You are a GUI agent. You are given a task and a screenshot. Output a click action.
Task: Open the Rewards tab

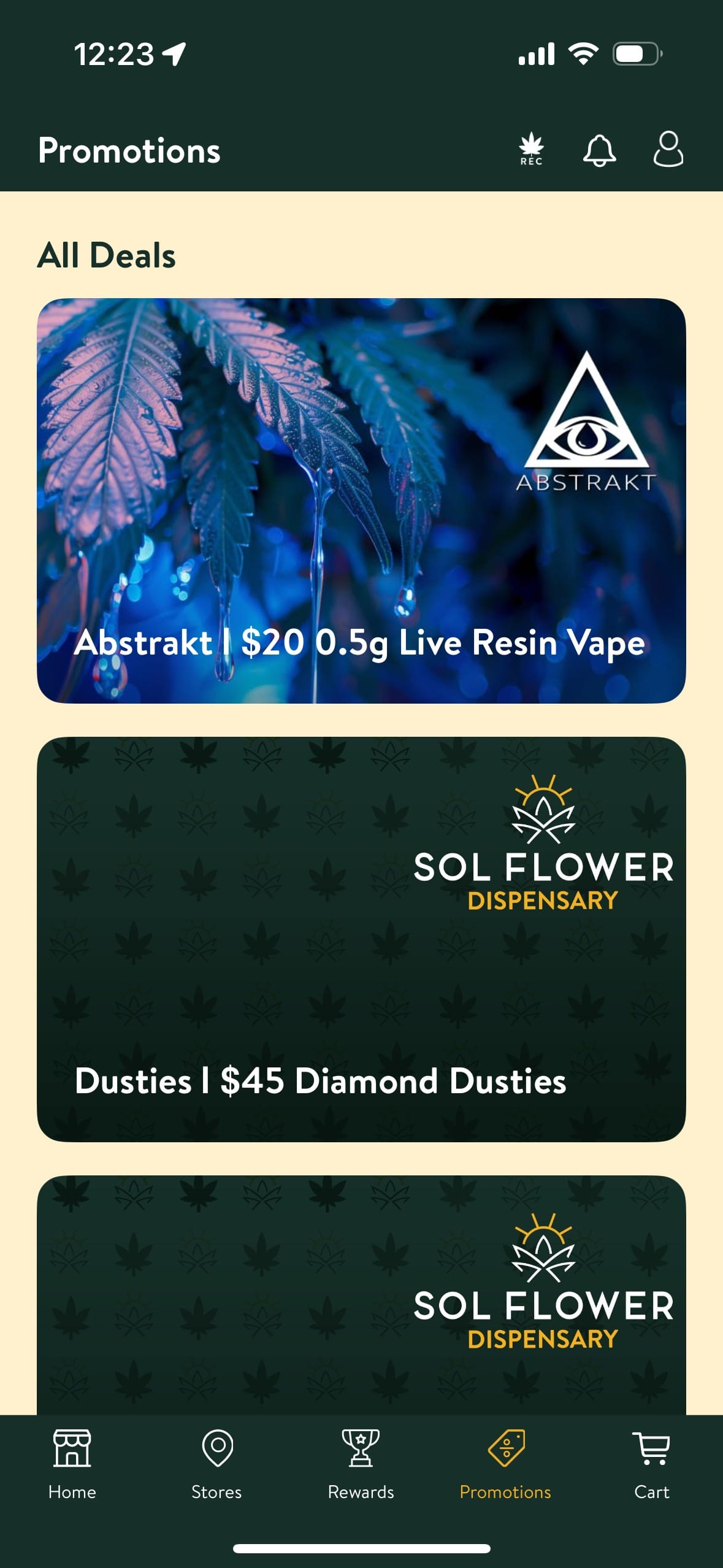(361, 1464)
